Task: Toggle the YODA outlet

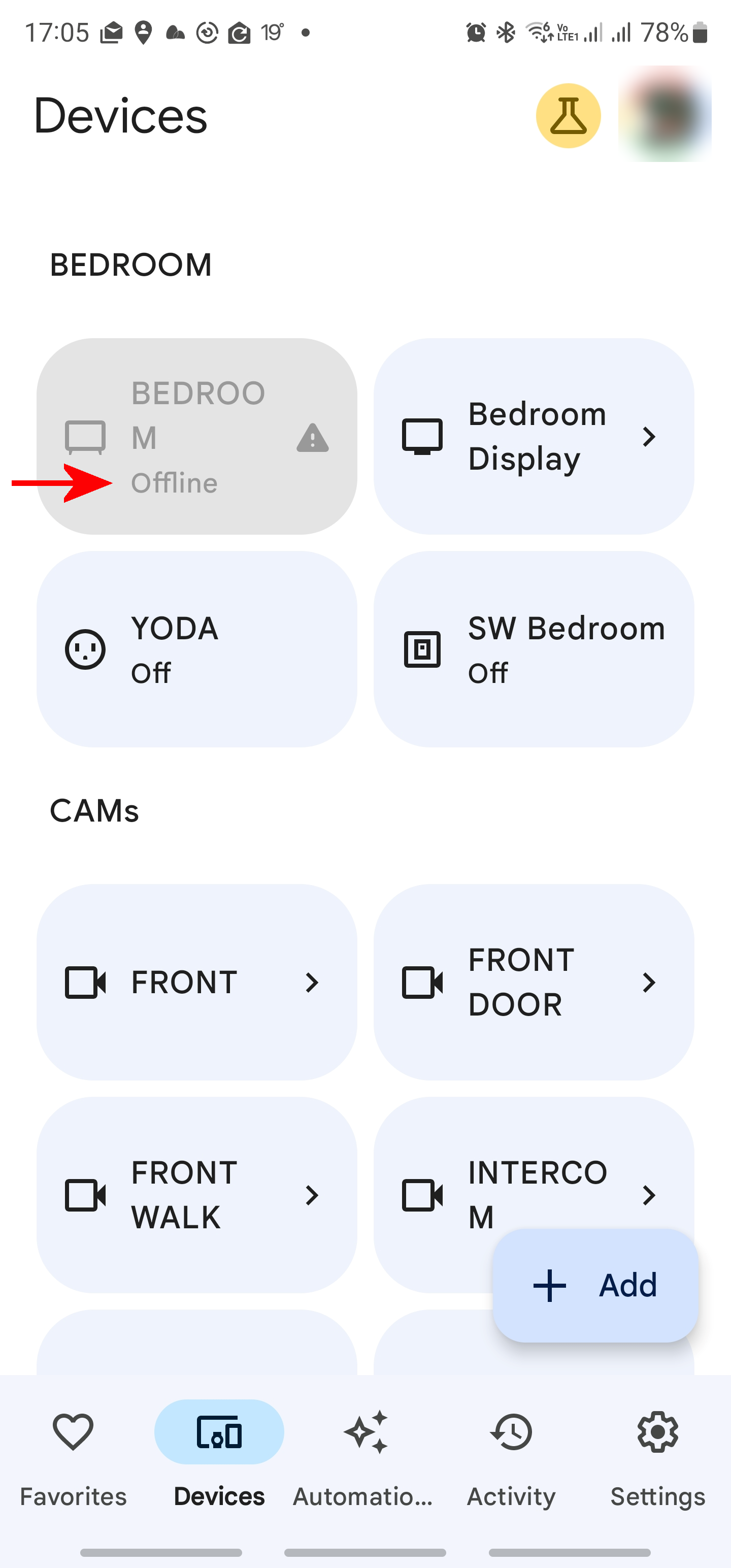Action: tap(196, 649)
